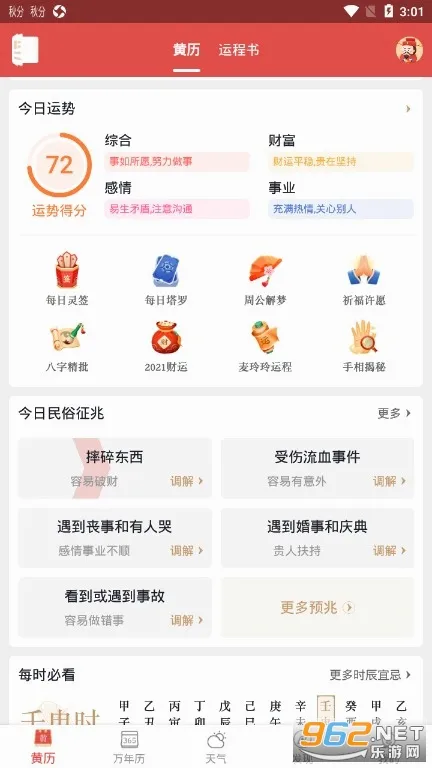Open the calendar book icon in header
Screen dimensions: 432x768
point(25,50)
